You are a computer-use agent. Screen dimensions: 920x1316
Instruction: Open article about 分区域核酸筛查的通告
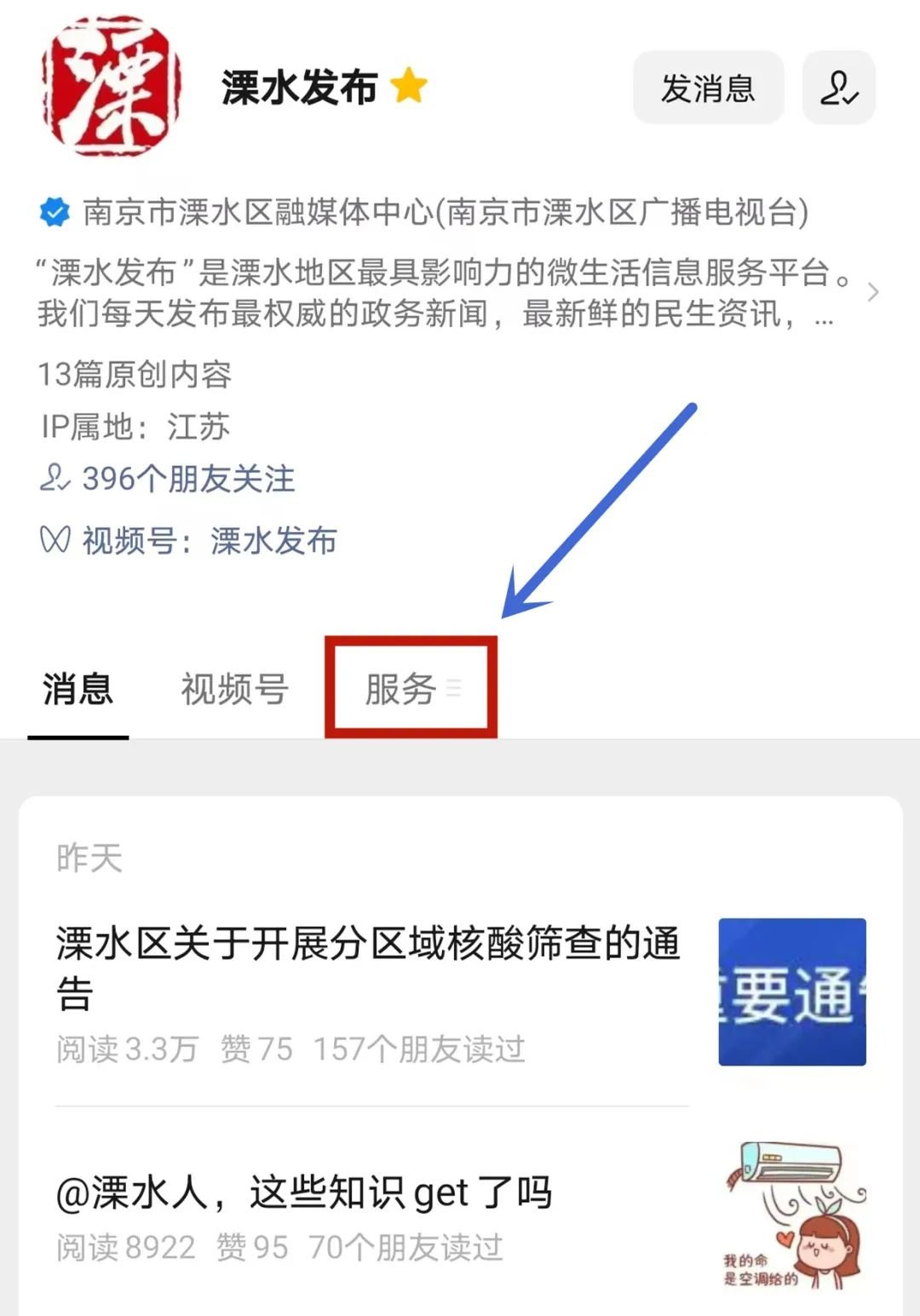[x=368, y=967]
